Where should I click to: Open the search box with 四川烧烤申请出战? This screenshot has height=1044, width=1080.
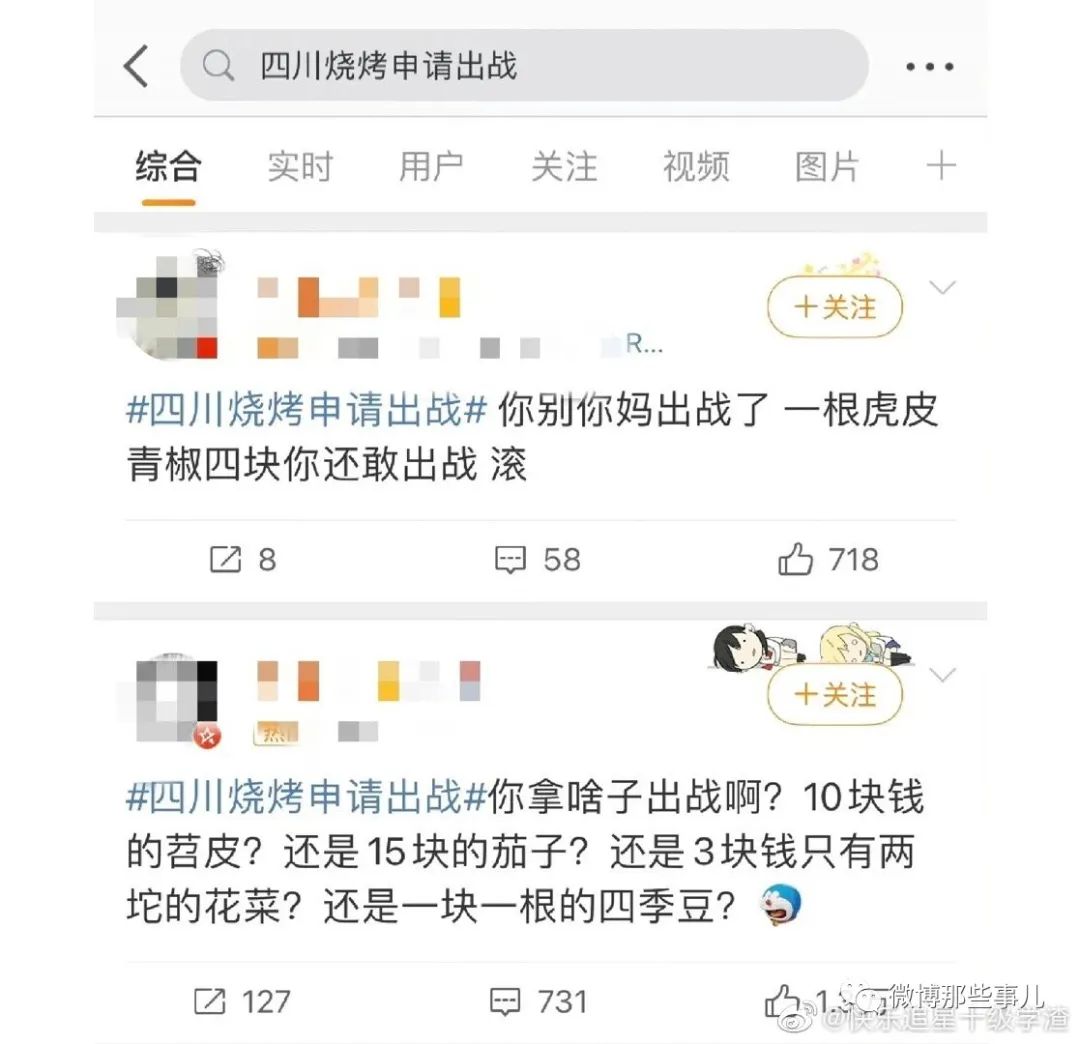pos(523,67)
